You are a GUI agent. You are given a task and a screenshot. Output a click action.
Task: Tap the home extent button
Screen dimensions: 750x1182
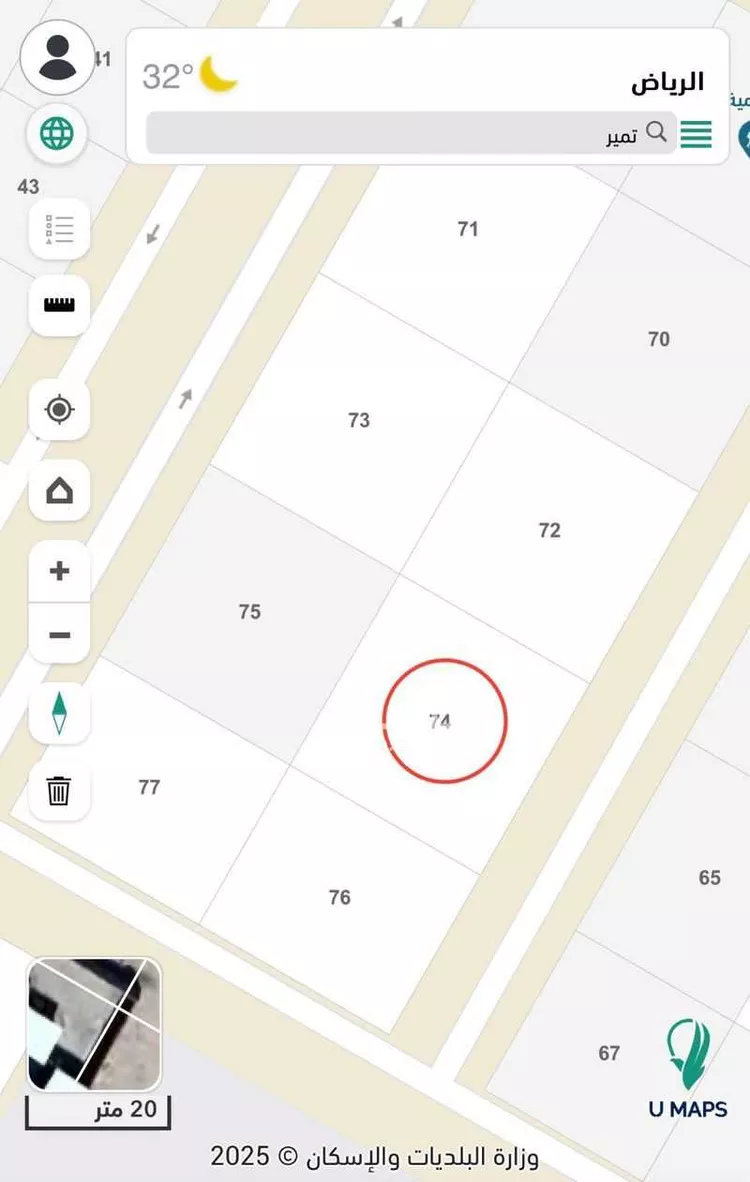tap(60, 490)
